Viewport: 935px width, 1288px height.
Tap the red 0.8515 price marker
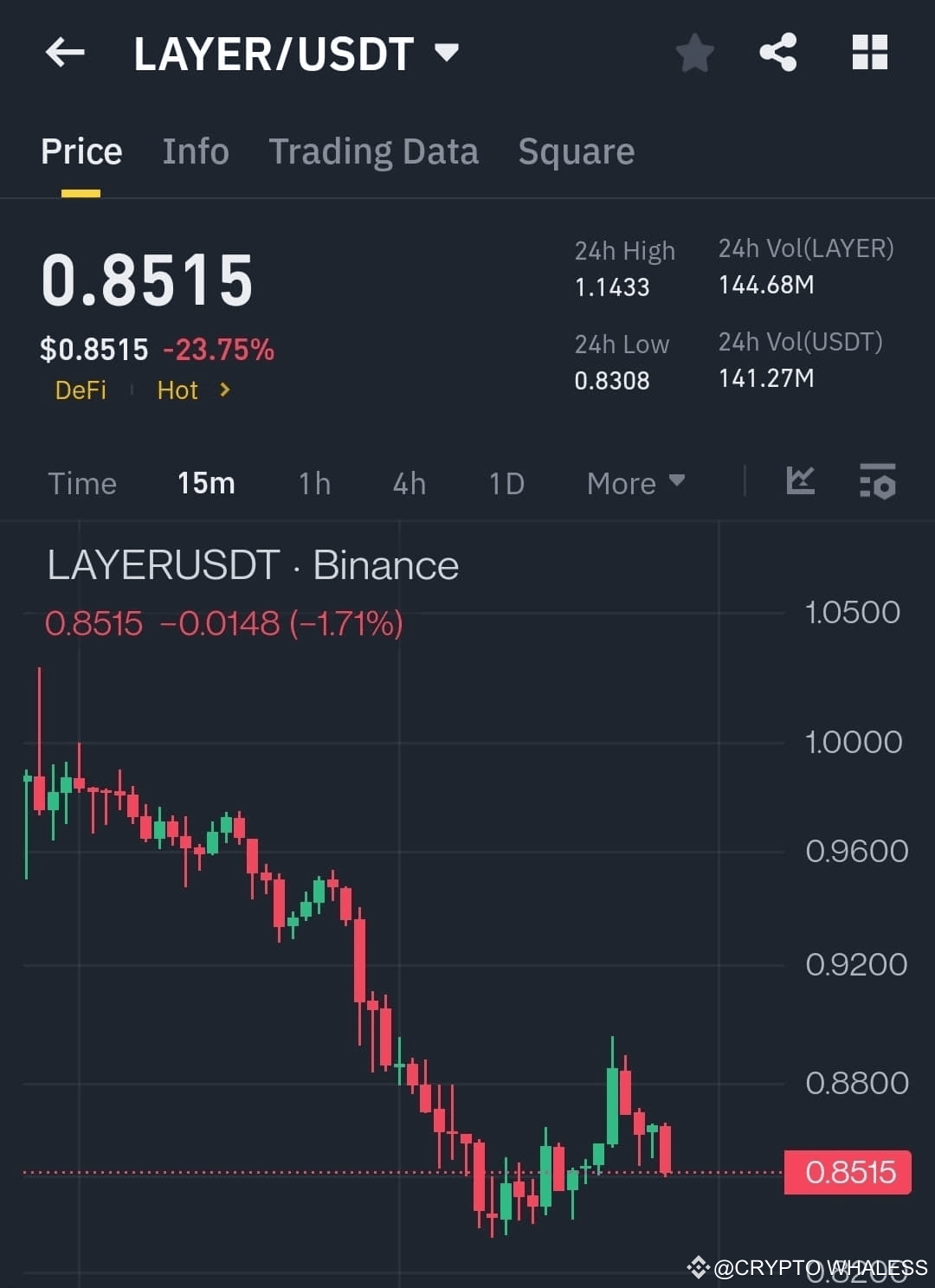tap(849, 1173)
